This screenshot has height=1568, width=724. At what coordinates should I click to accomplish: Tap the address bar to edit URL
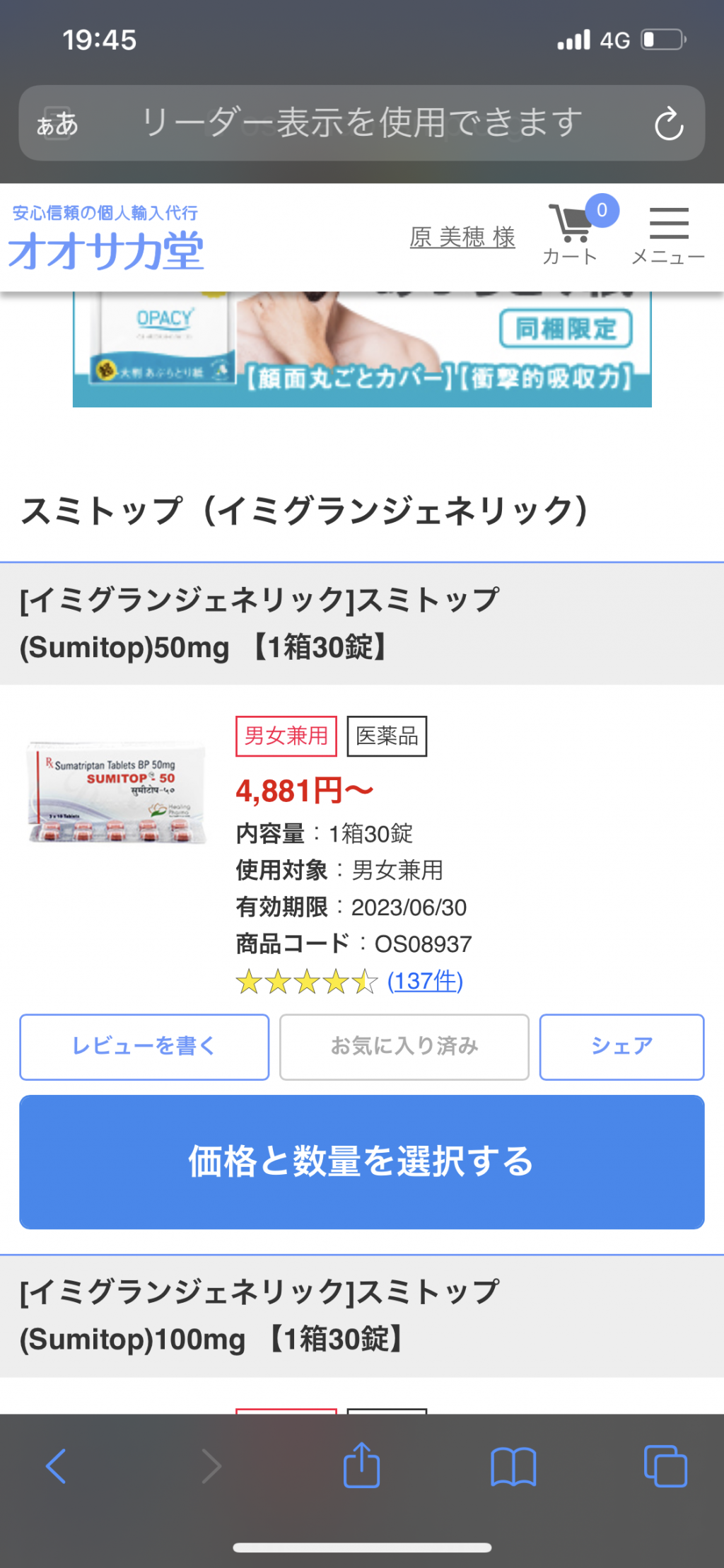(x=361, y=124)
